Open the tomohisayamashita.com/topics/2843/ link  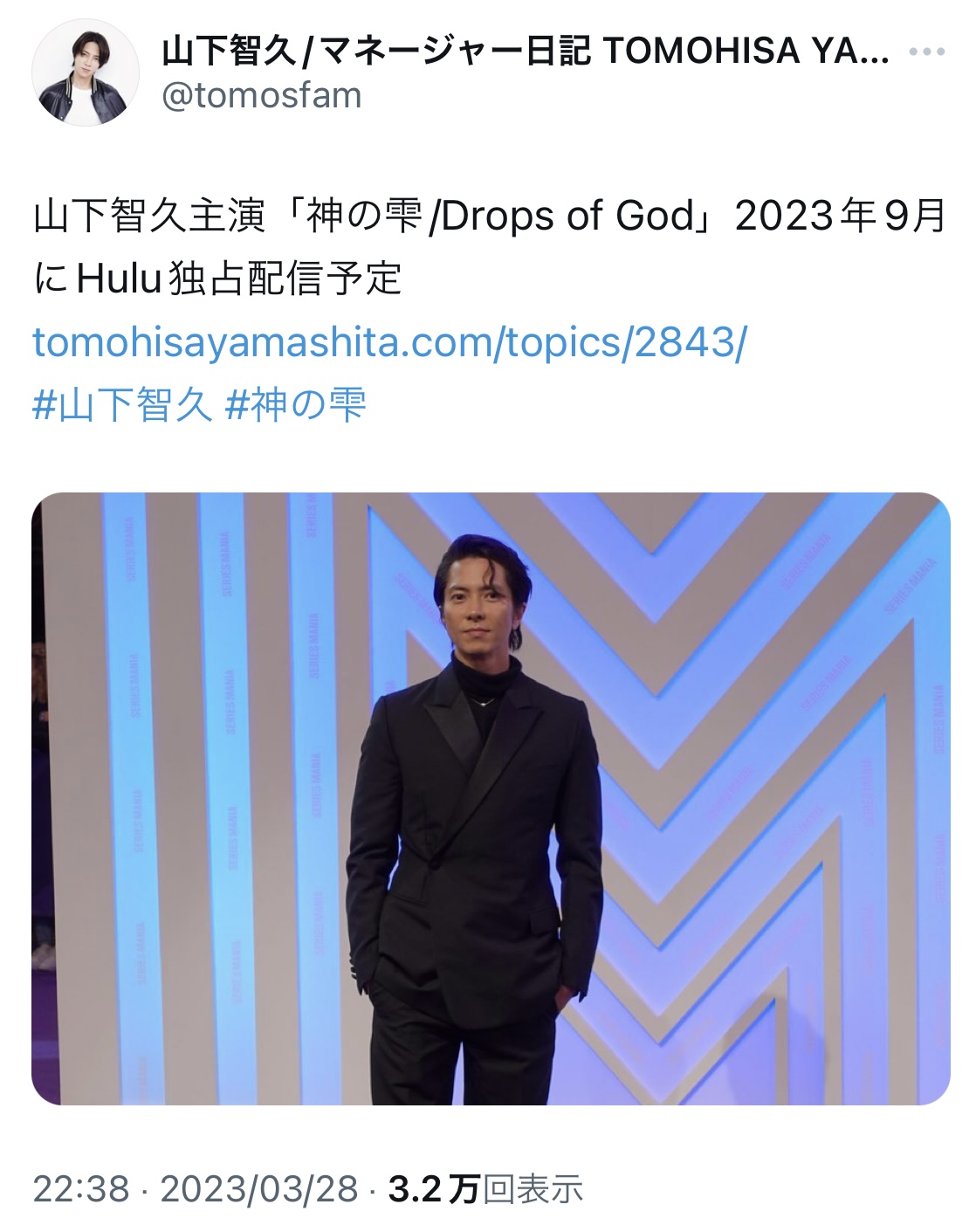click(x=389, y=341)
